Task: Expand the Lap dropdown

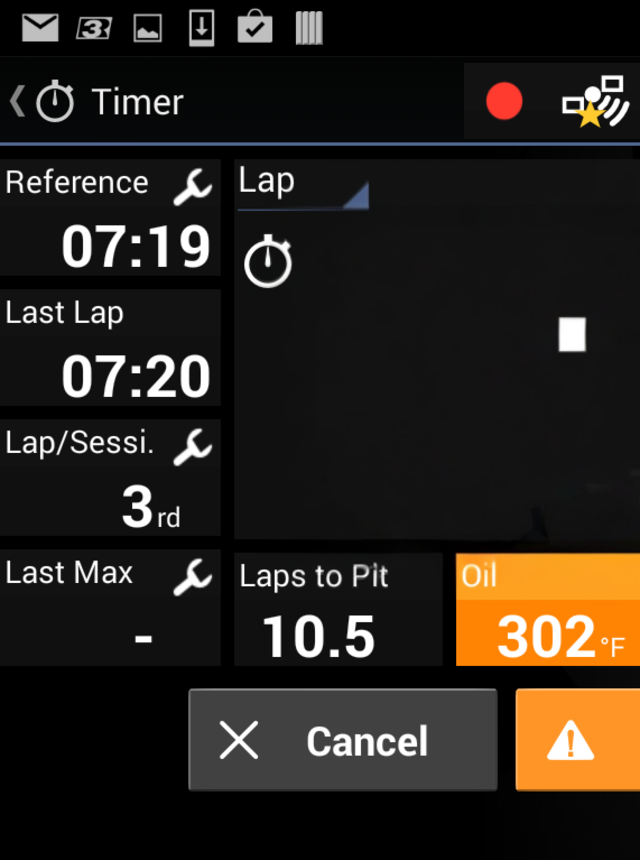Action: point(303,185)
